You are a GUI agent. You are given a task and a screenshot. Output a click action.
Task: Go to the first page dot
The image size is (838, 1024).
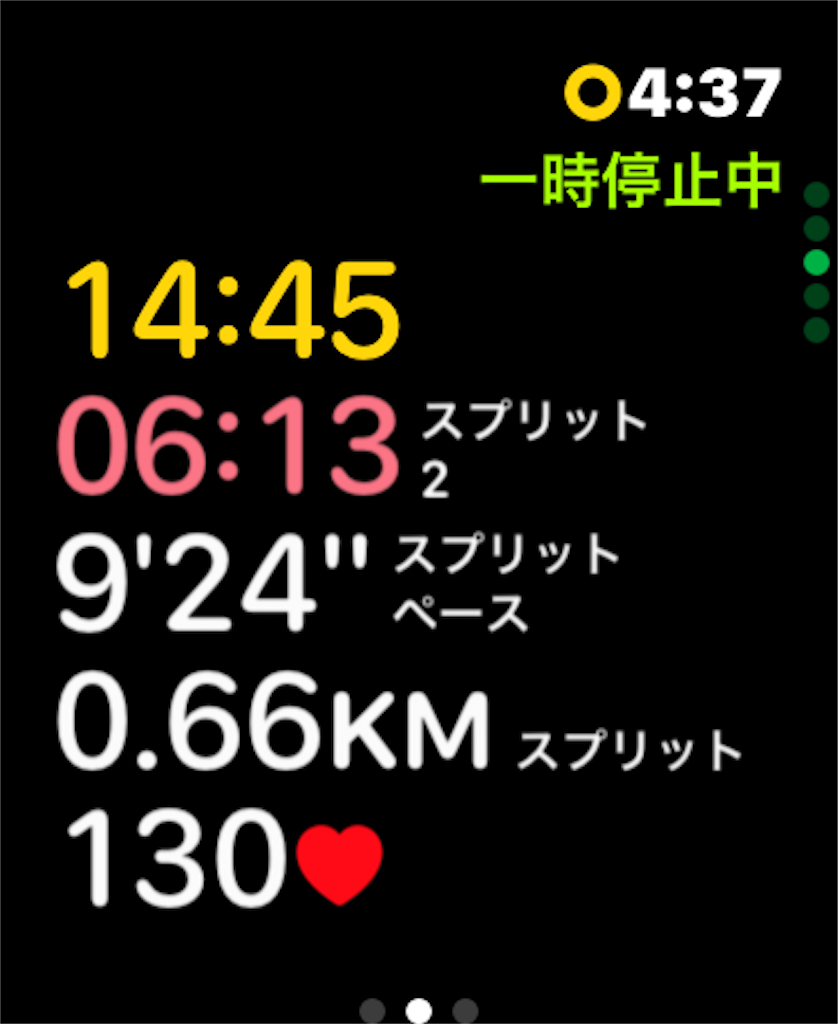pyautogui.click(x=372, y=1010)
